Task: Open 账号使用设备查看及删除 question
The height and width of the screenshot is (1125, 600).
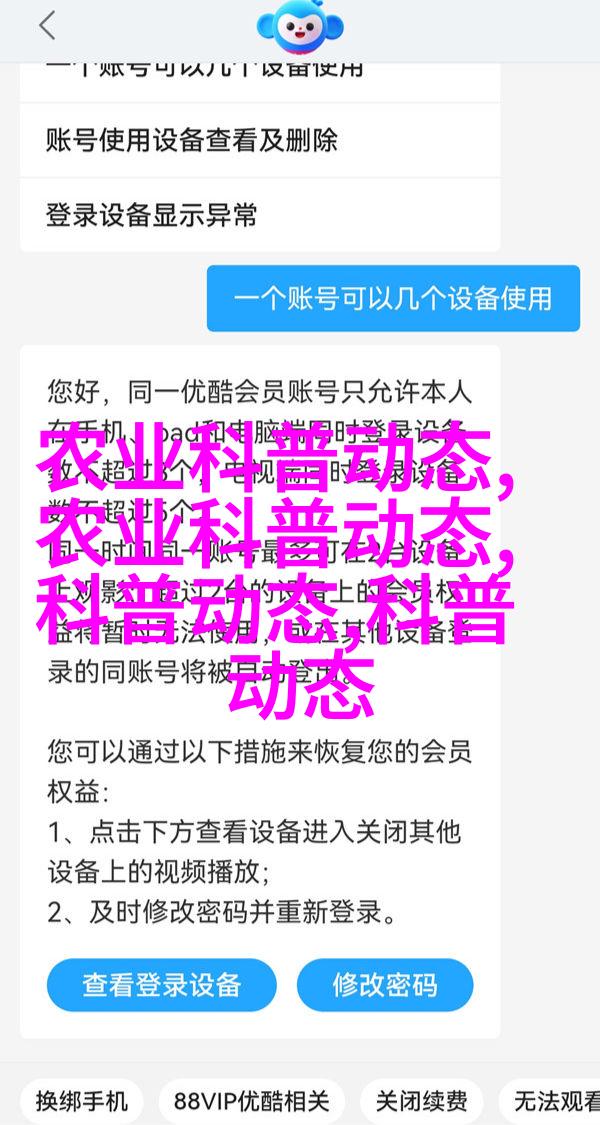Action: point(192,138)
